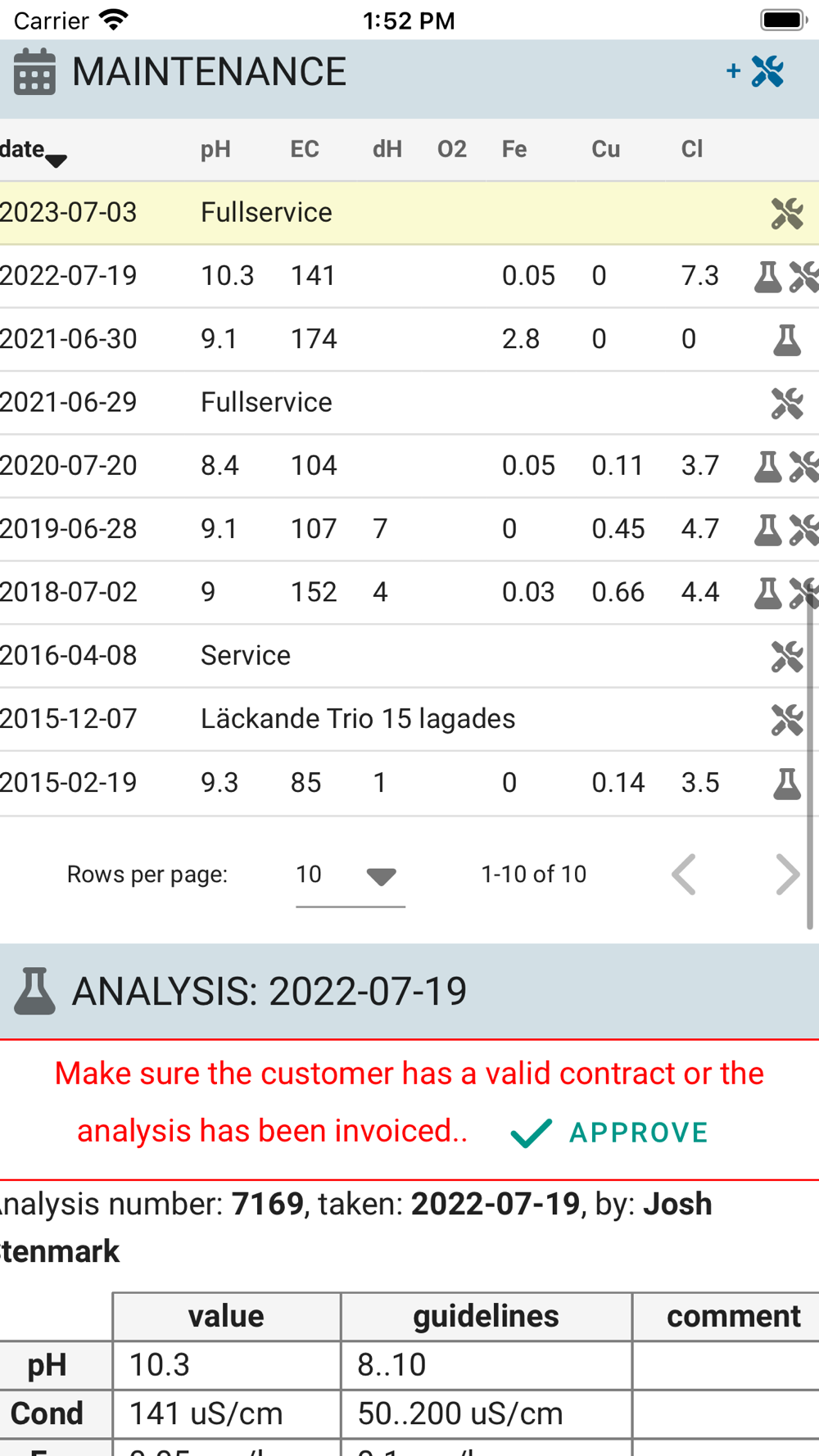
Task: Select the 2018-07-02 maintenance row
Action: pyautogui.click(x=409, y=593)
